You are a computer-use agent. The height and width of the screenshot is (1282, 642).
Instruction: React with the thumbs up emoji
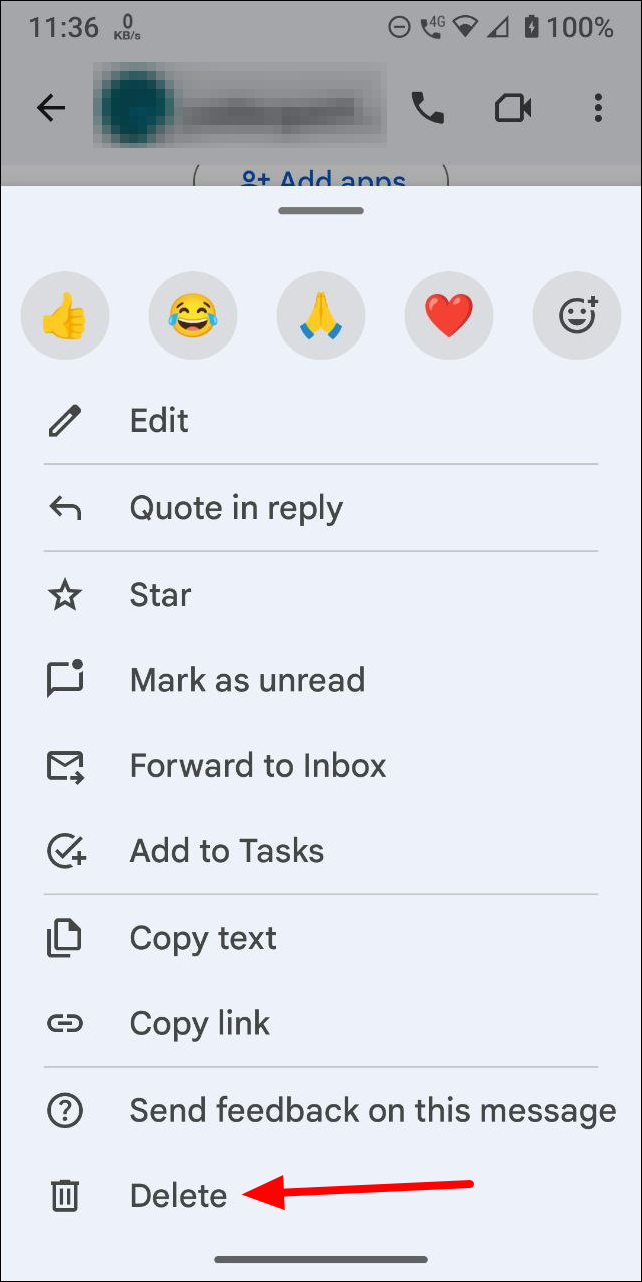coord(65,316)
